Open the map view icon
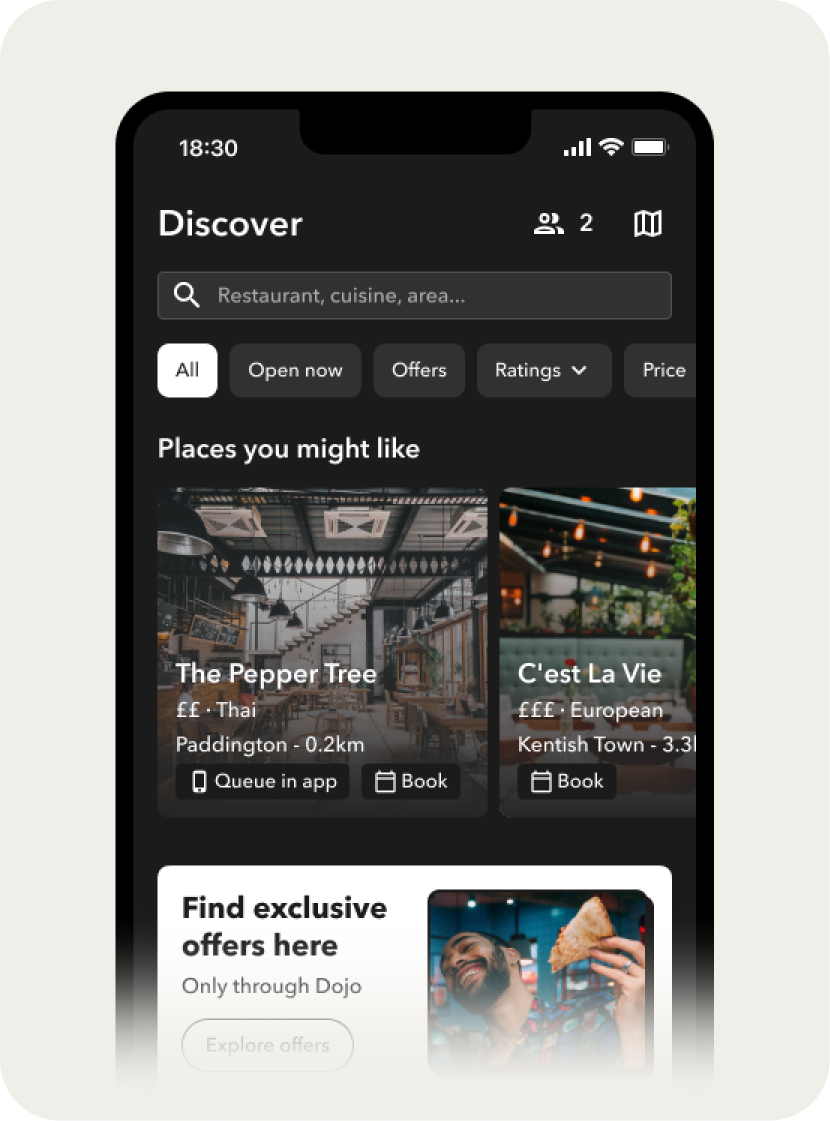The image size is (830, 1121). tap(648, 224)
